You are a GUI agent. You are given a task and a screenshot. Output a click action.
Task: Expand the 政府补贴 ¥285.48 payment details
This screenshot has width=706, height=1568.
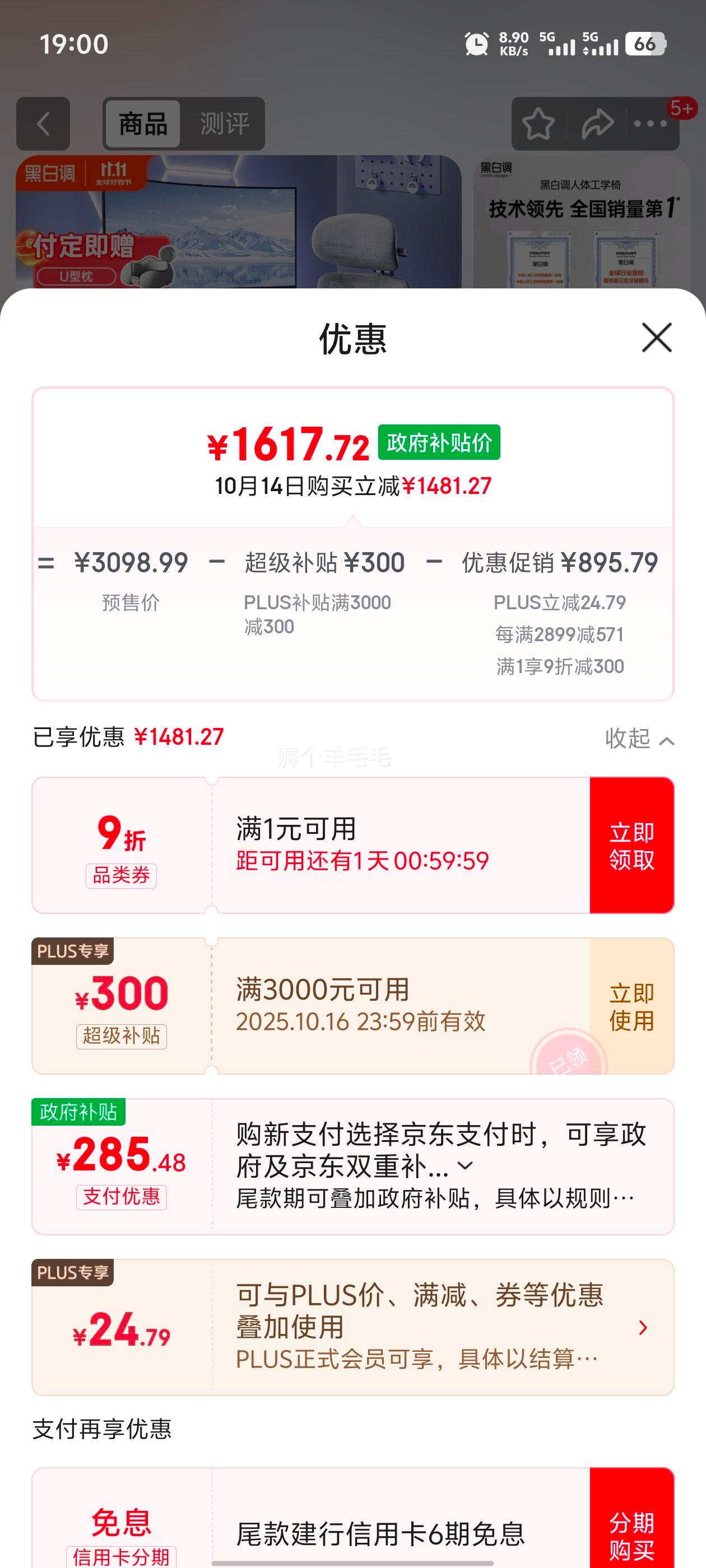click(465, 1166)
